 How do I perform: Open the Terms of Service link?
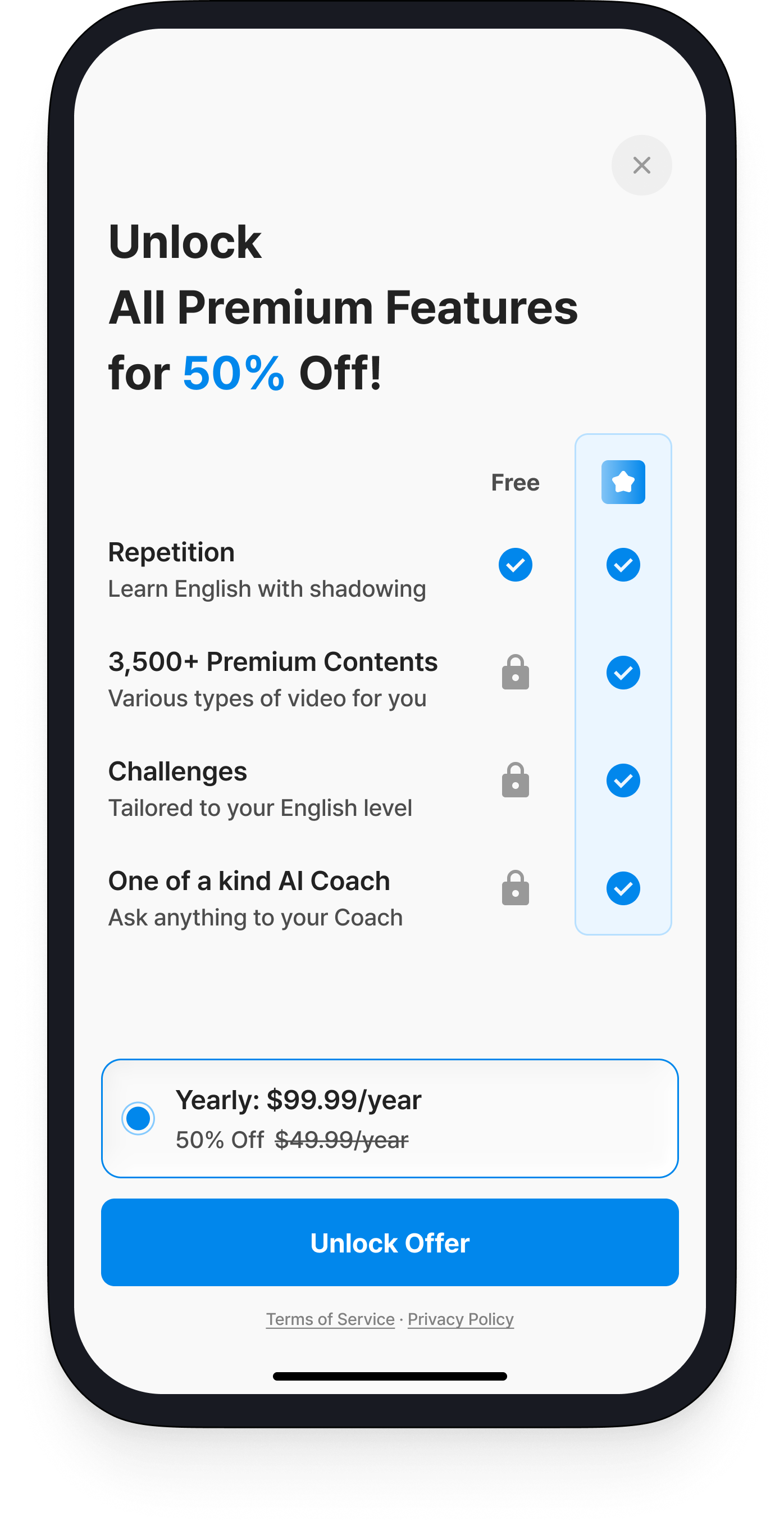pyautogui.click(x=330, y=1319)
